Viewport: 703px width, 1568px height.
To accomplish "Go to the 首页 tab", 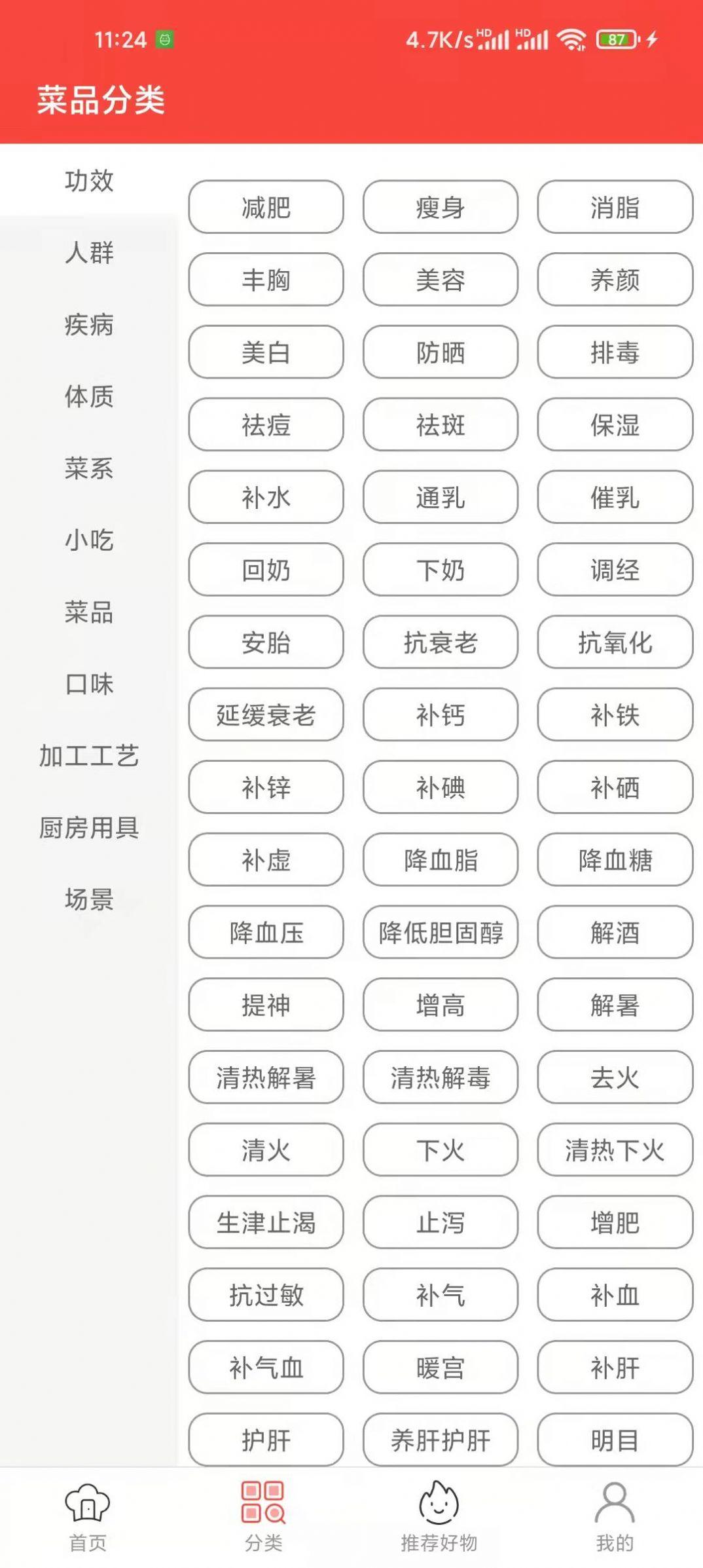I will [x=88, y=1518].
